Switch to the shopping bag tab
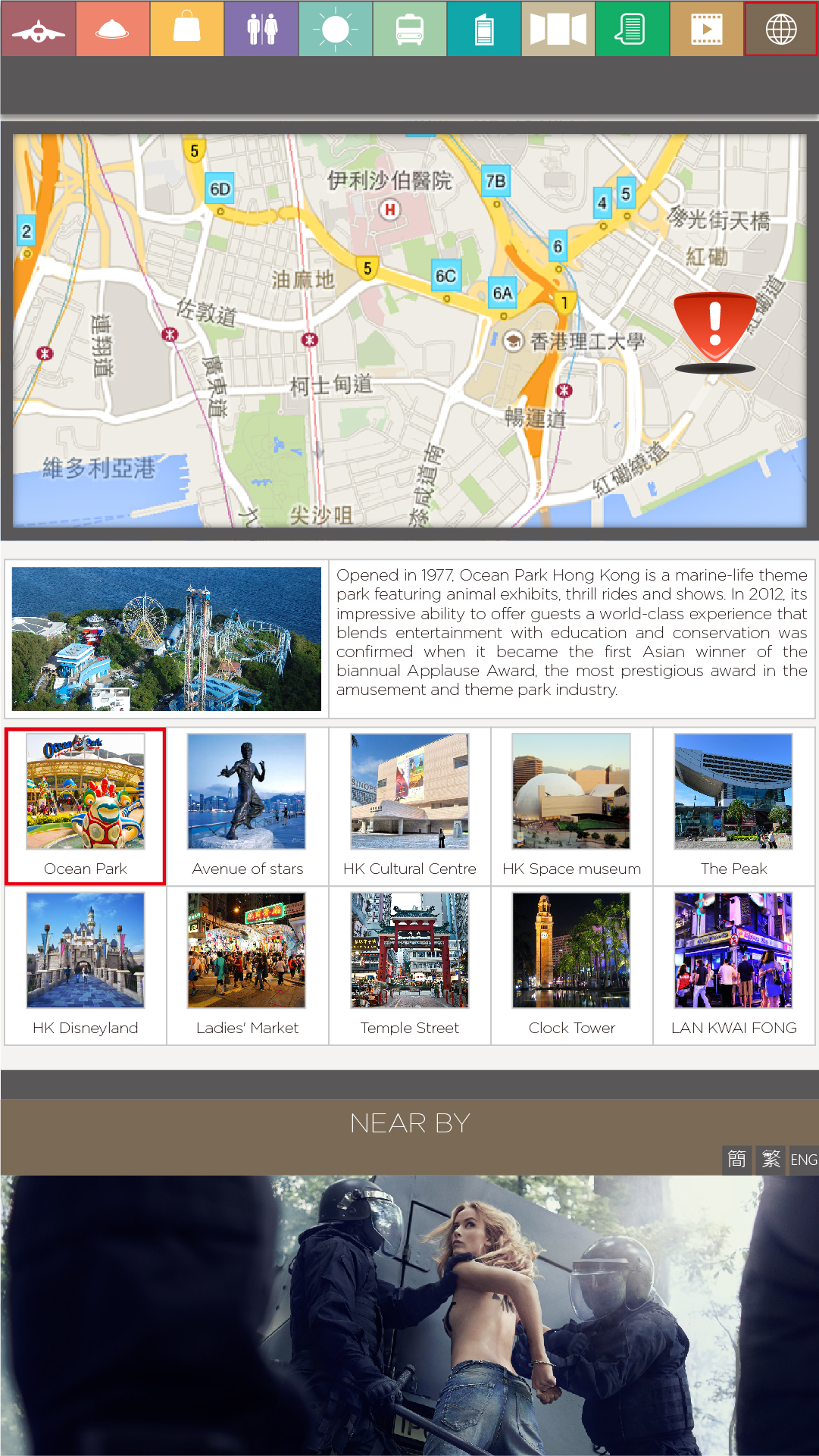Image resolution: width=819 pixels, height=1456 pixels. tap(186, 29)
